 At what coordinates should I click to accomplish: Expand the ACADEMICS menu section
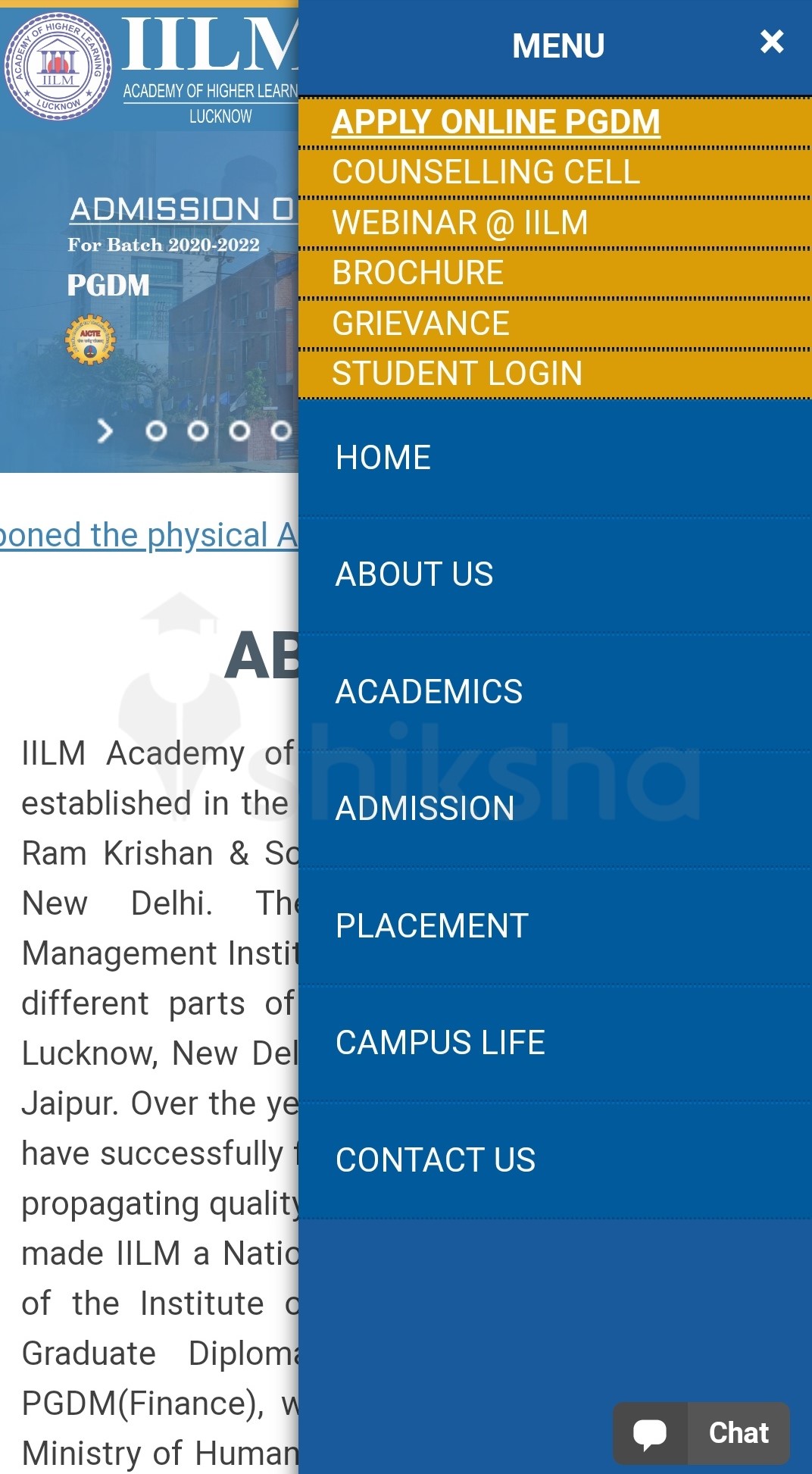429,691
